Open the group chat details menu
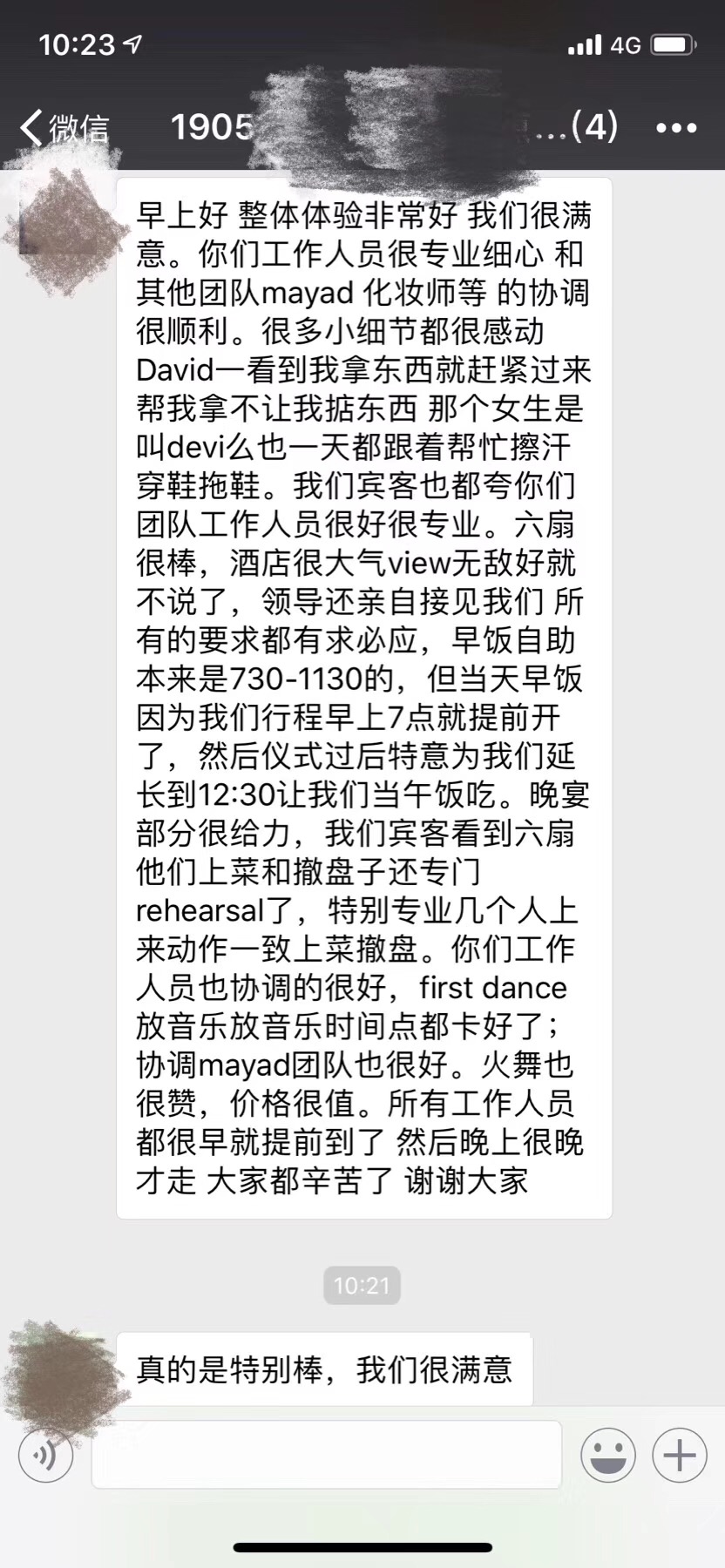 (x=676, y=128)
